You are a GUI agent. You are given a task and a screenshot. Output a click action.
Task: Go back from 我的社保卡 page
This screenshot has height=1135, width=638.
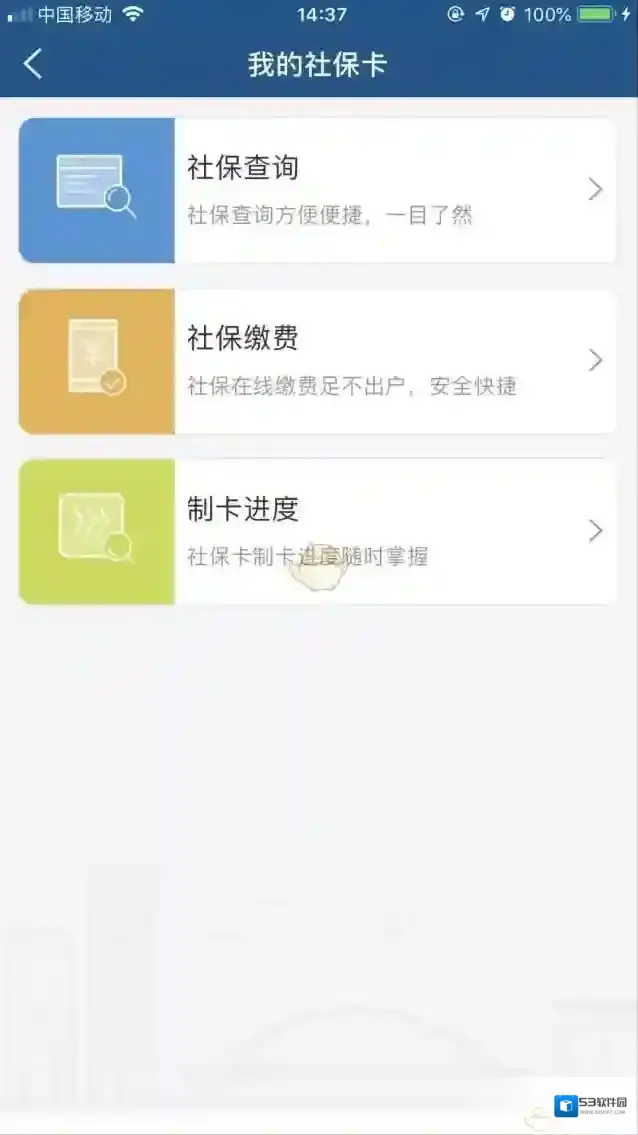point(33,65)
